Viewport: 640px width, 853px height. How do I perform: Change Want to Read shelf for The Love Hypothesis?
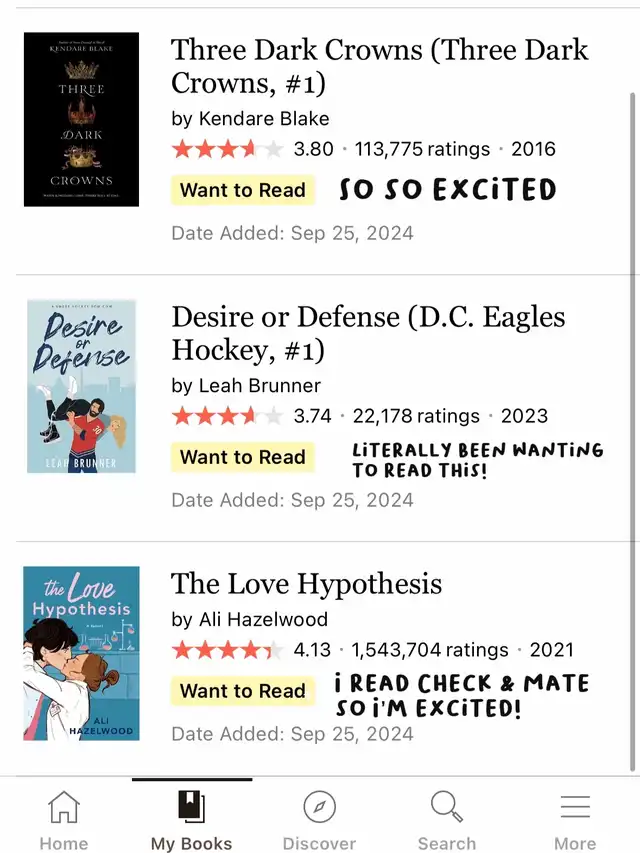[243, 691]
